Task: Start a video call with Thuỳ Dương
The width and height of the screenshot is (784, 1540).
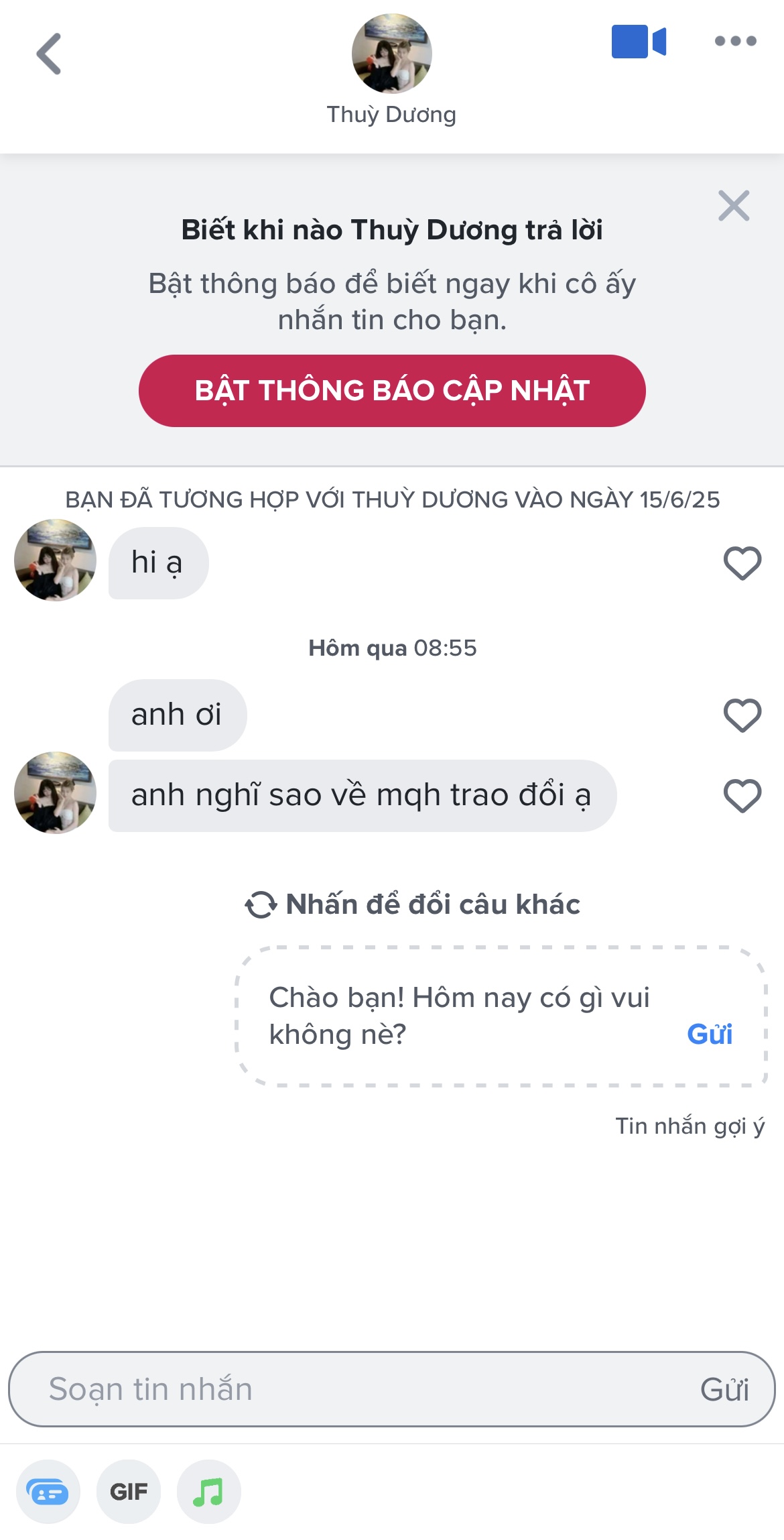Action: (638, 42)
